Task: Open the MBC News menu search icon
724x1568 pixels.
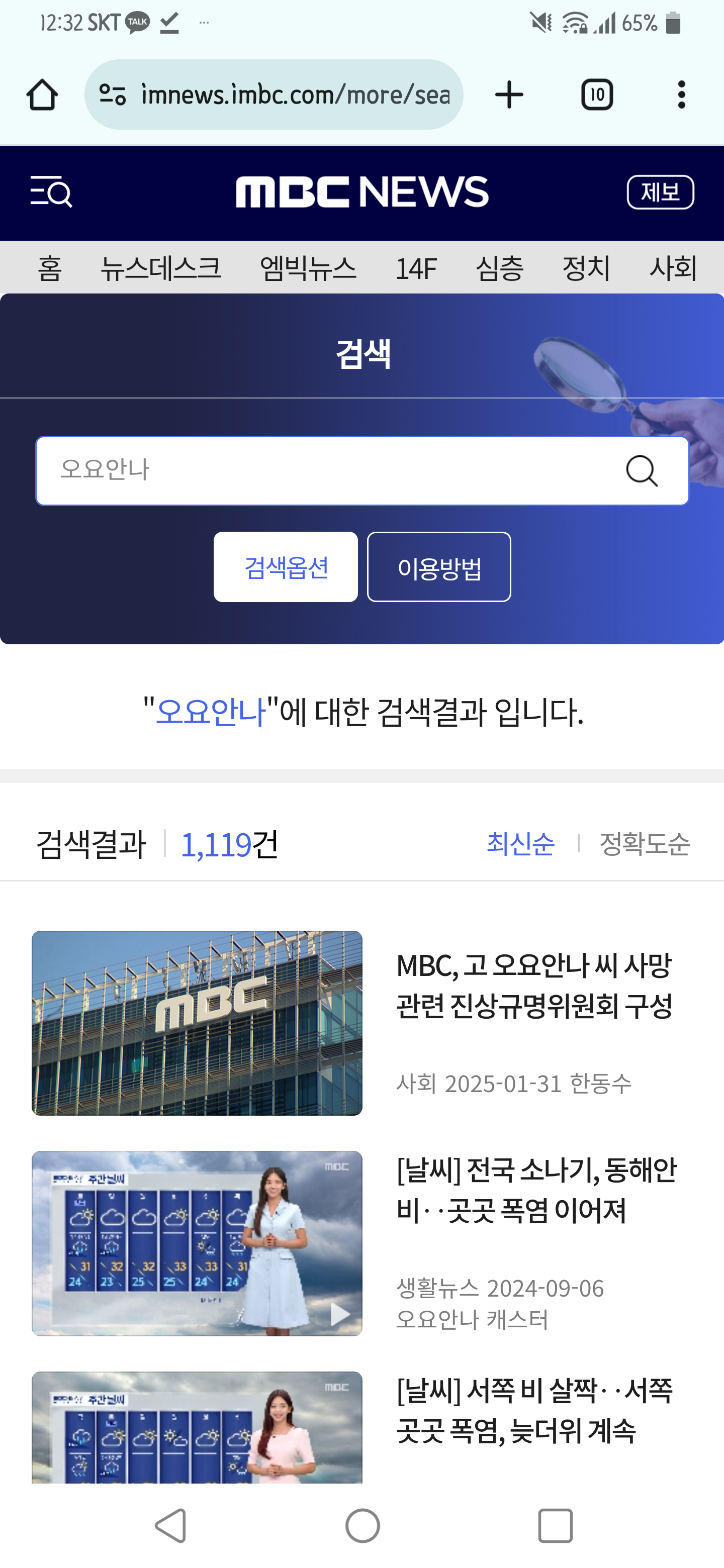Action: (52, 192)
